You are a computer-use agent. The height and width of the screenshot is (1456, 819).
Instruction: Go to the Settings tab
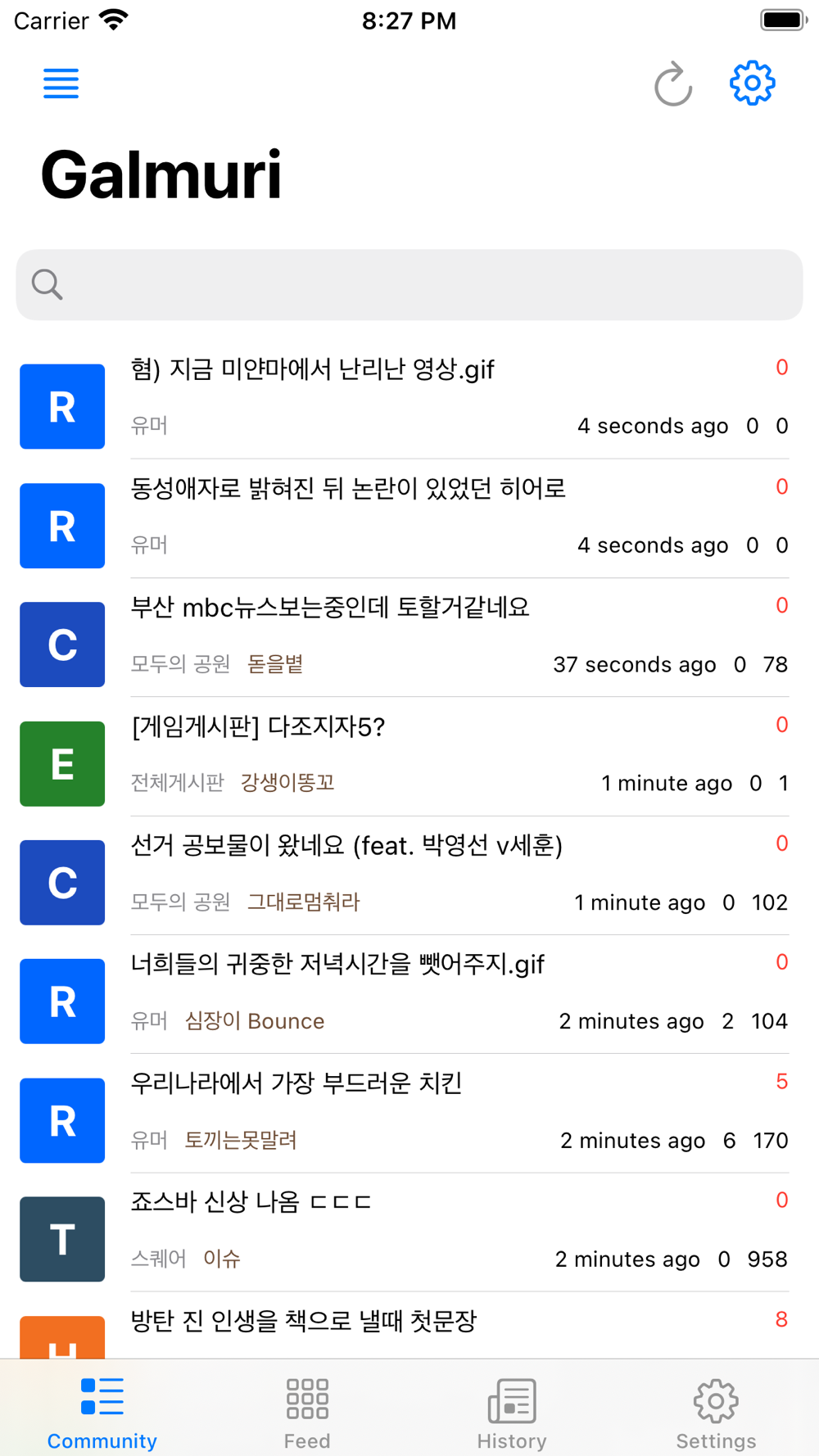click(716, 1413)
